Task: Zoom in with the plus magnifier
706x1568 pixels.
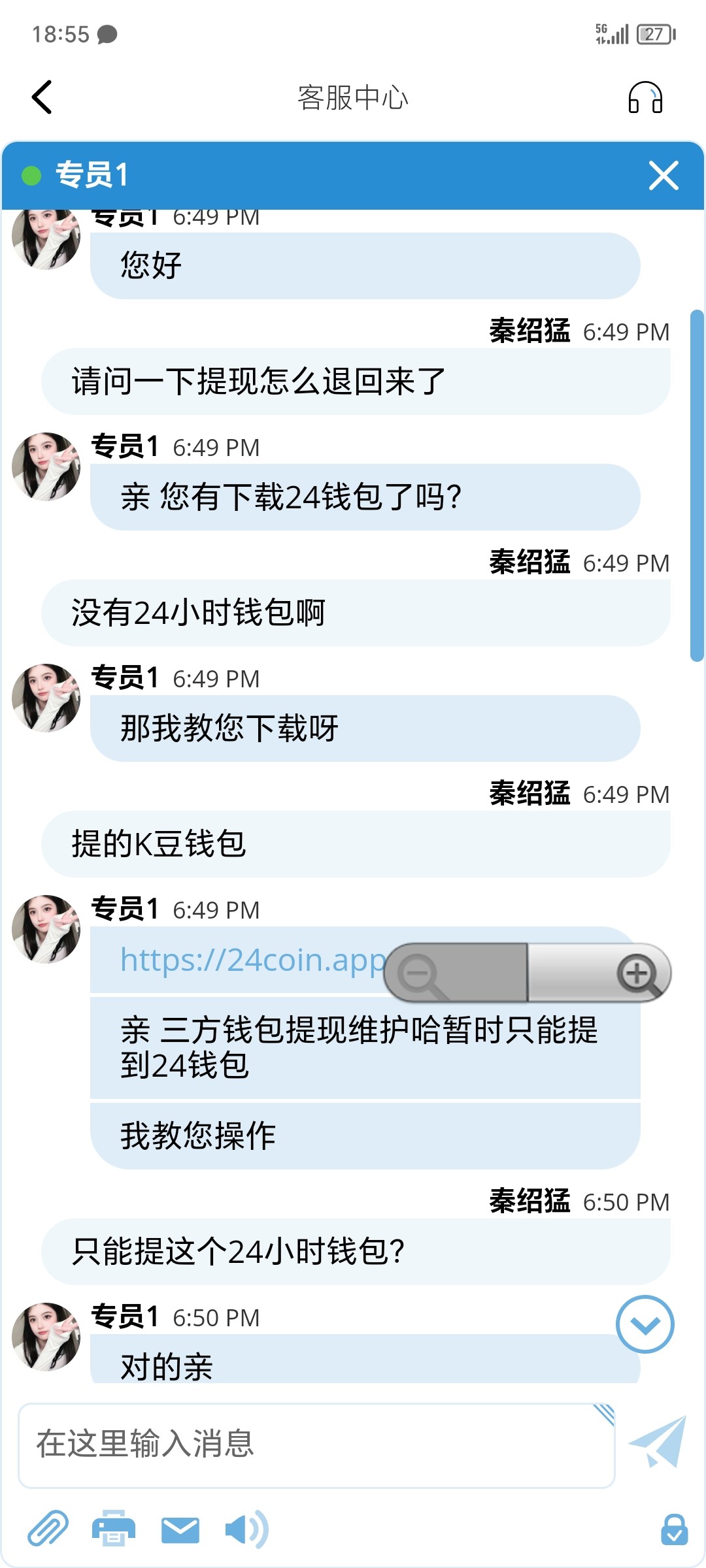Action: coord(637,972)
